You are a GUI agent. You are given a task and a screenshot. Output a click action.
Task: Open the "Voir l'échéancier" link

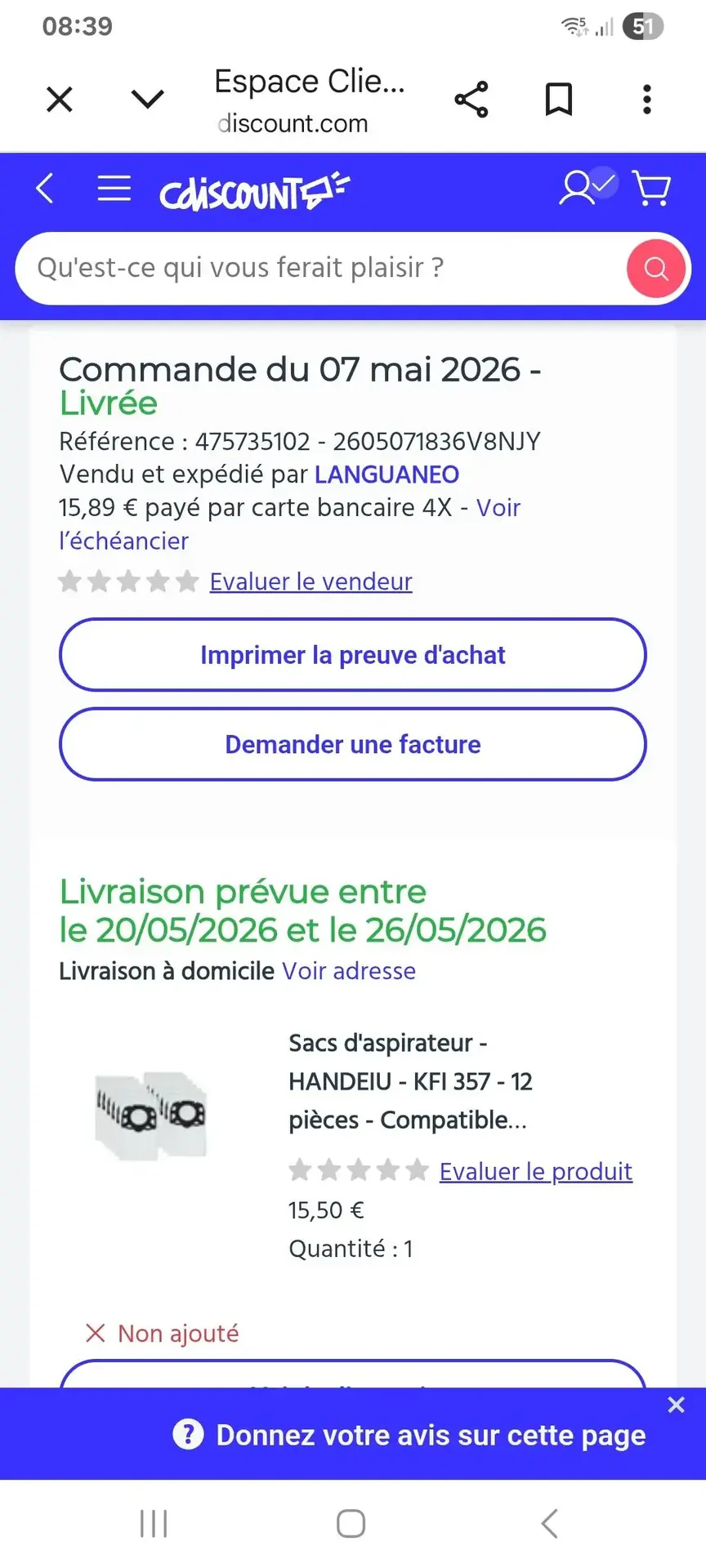290,524
